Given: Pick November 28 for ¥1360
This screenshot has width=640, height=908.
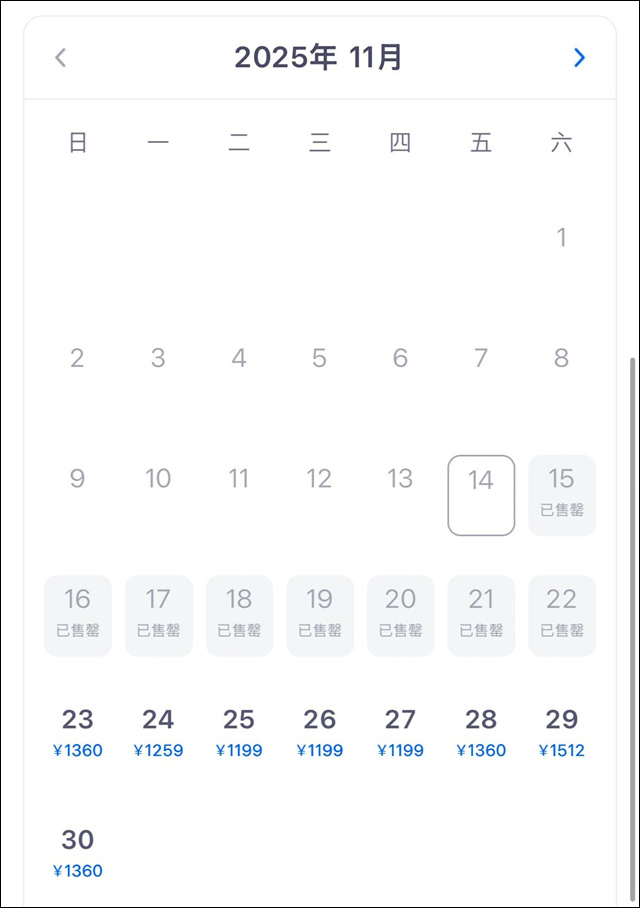Looking at the screenshot, I should click(x=481, y=733).
